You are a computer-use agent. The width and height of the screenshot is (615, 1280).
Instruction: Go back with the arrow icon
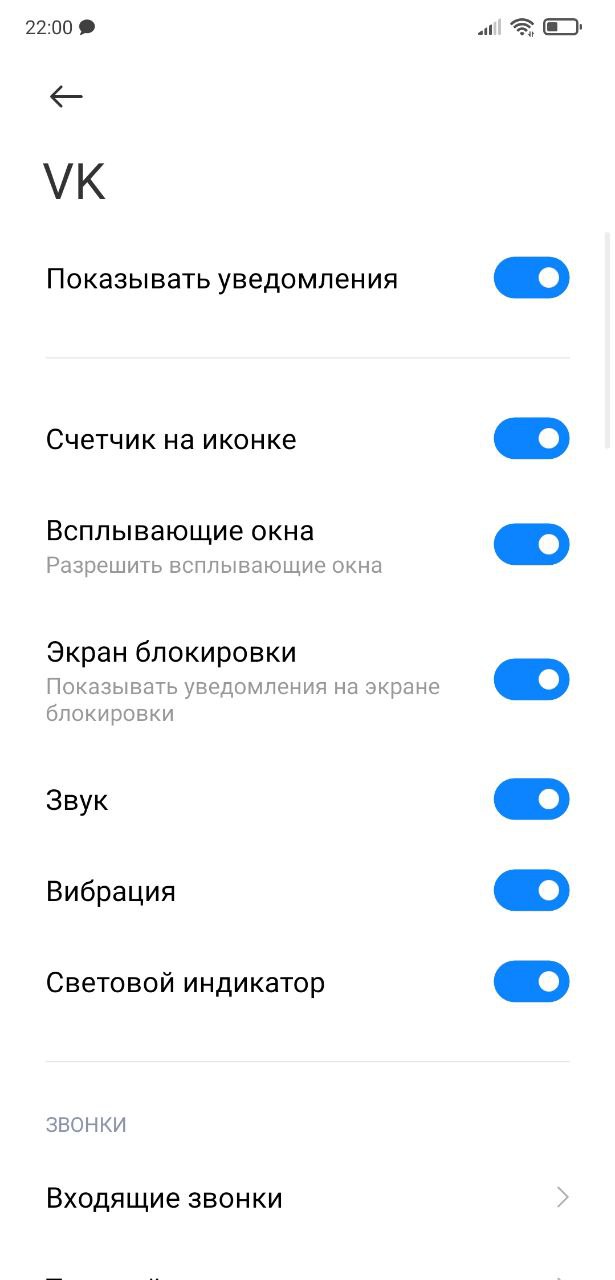pyautogui.click(x=66, y=96)
